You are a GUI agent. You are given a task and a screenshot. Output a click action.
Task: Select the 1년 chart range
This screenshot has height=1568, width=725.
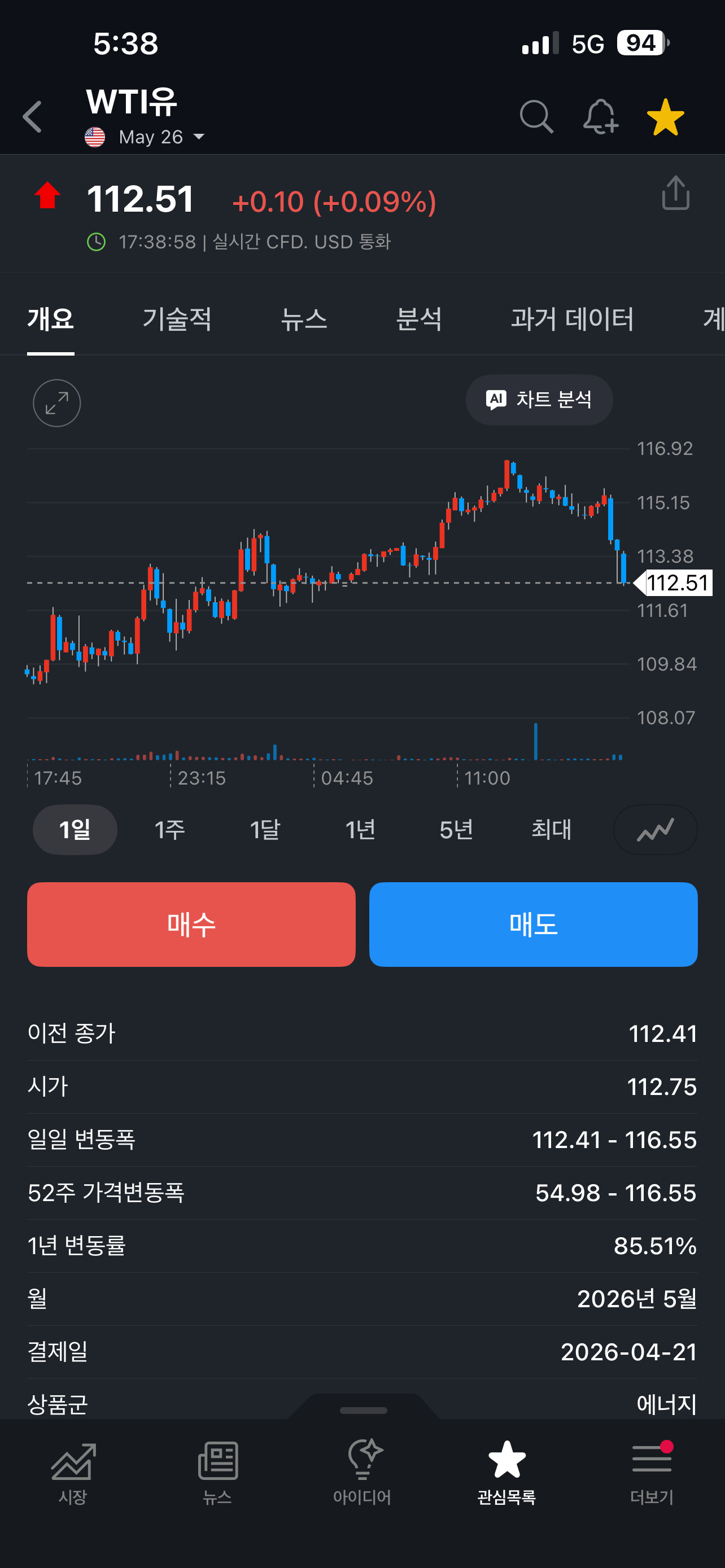360,830
